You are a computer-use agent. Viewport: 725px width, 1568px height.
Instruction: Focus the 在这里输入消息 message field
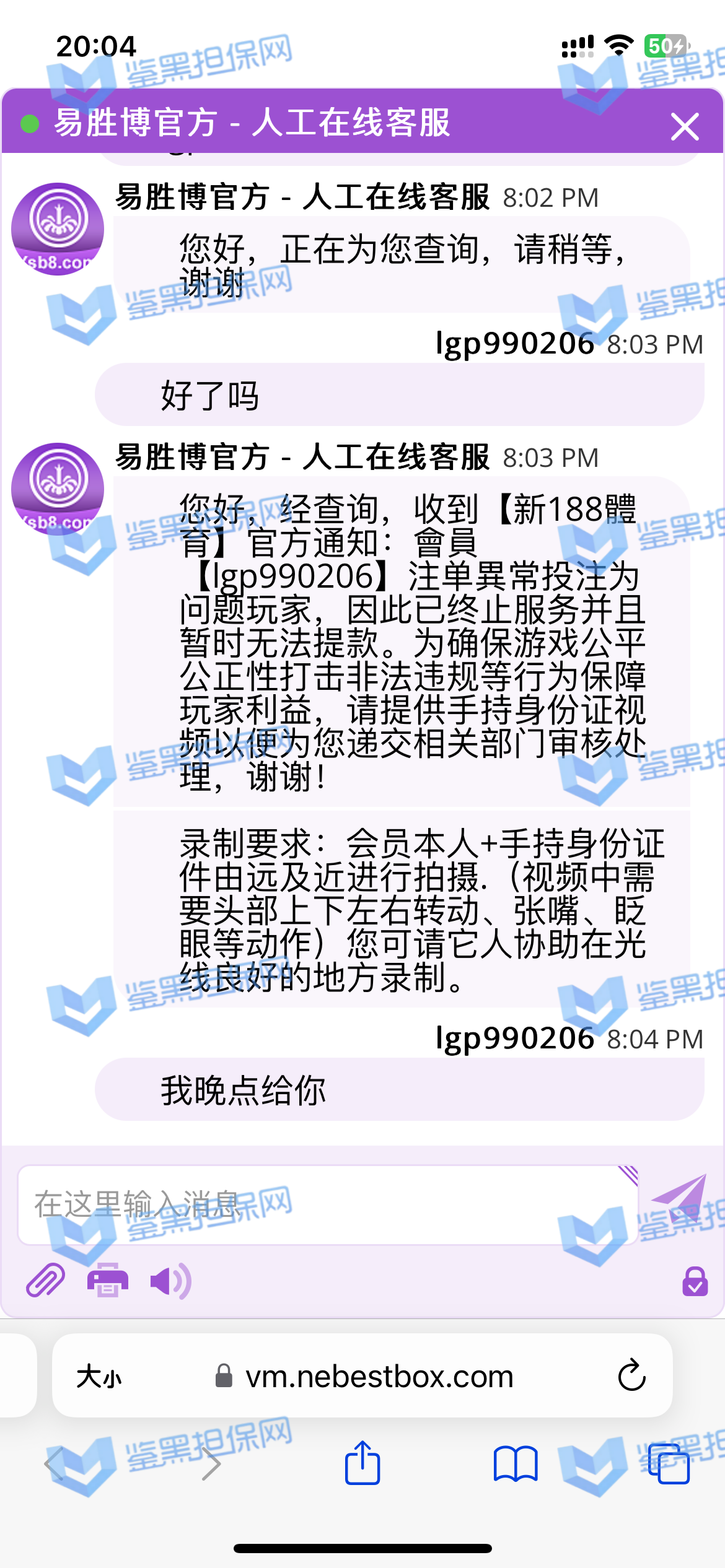pos(322,1204)
